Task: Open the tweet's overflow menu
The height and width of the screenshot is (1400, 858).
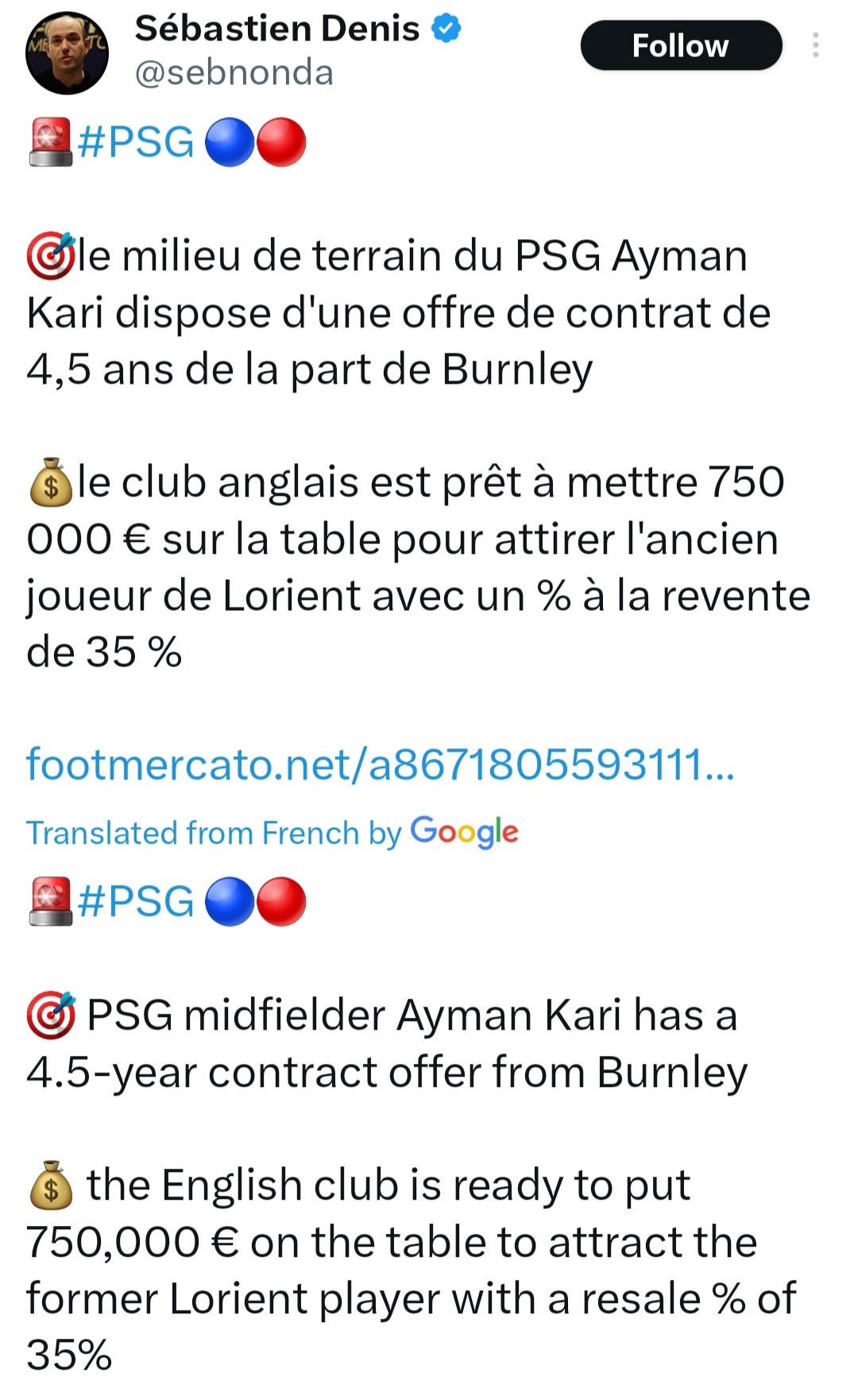Action: pyautogui.click(x=815, y=46)
